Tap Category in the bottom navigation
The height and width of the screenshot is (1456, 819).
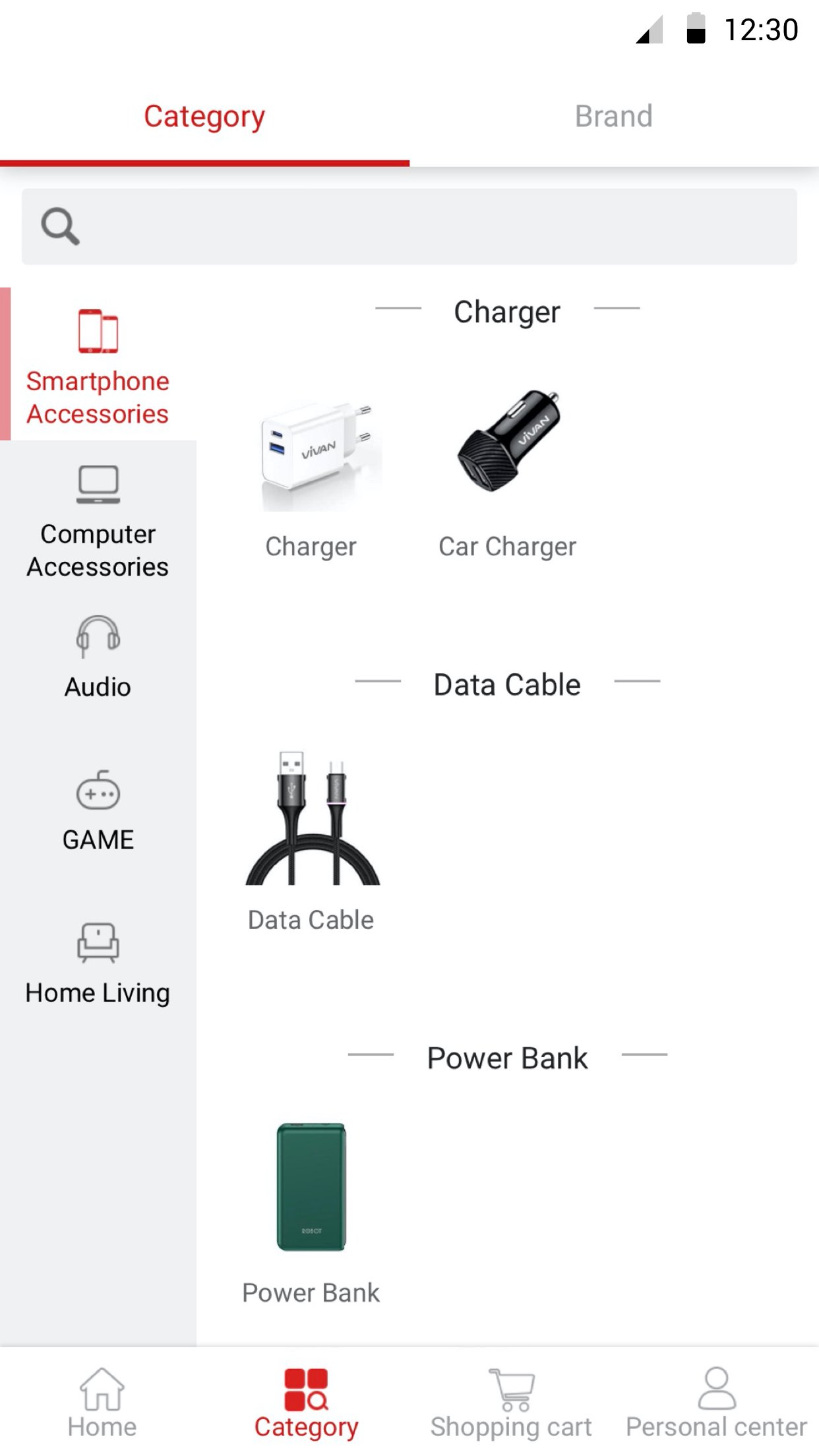click(307, 1402)
